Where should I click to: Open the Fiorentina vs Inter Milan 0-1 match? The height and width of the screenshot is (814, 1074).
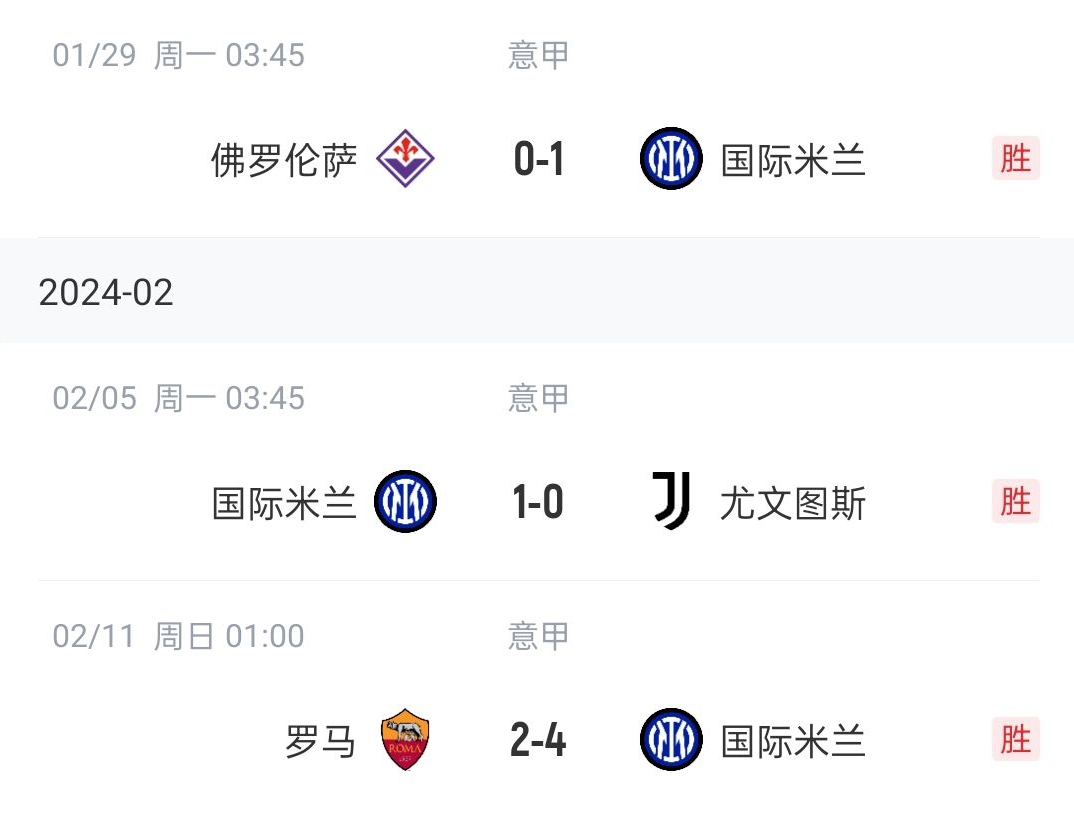(x=538, y=159)
